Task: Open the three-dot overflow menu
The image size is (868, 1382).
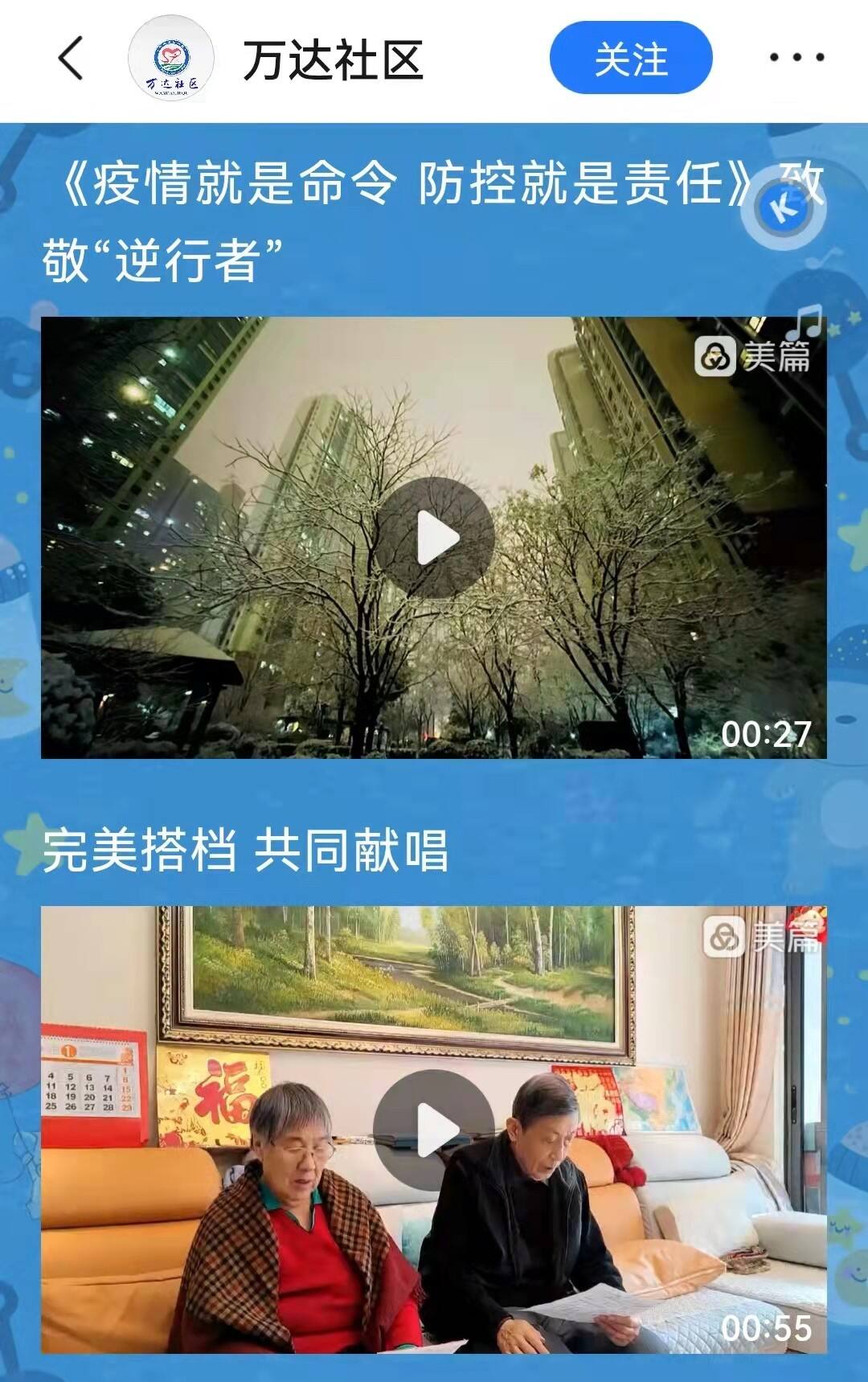Action: point(796,58)
